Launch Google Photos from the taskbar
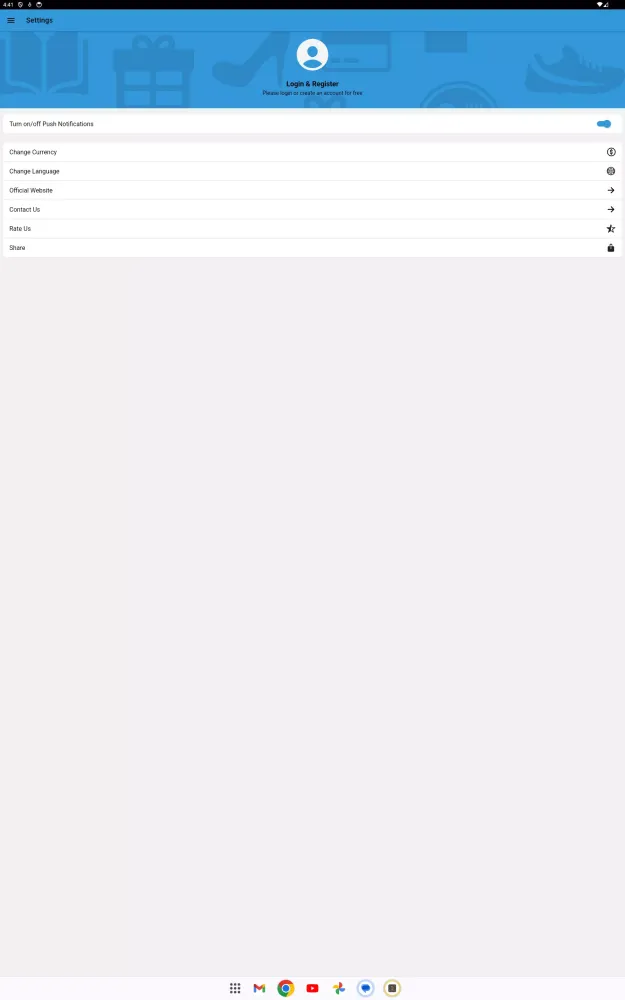 tap(339, 988)
